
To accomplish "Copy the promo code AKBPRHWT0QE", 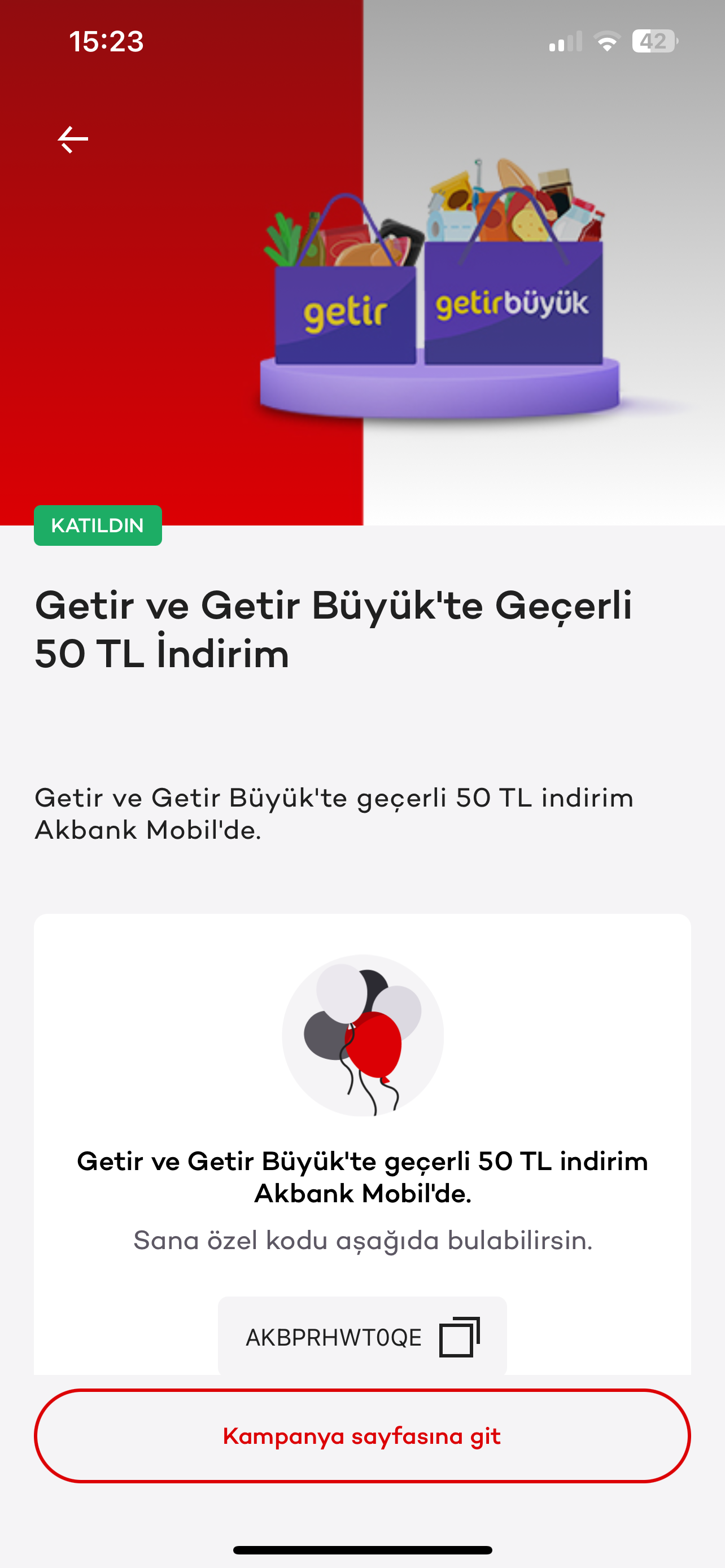I will pos(460,1337).
